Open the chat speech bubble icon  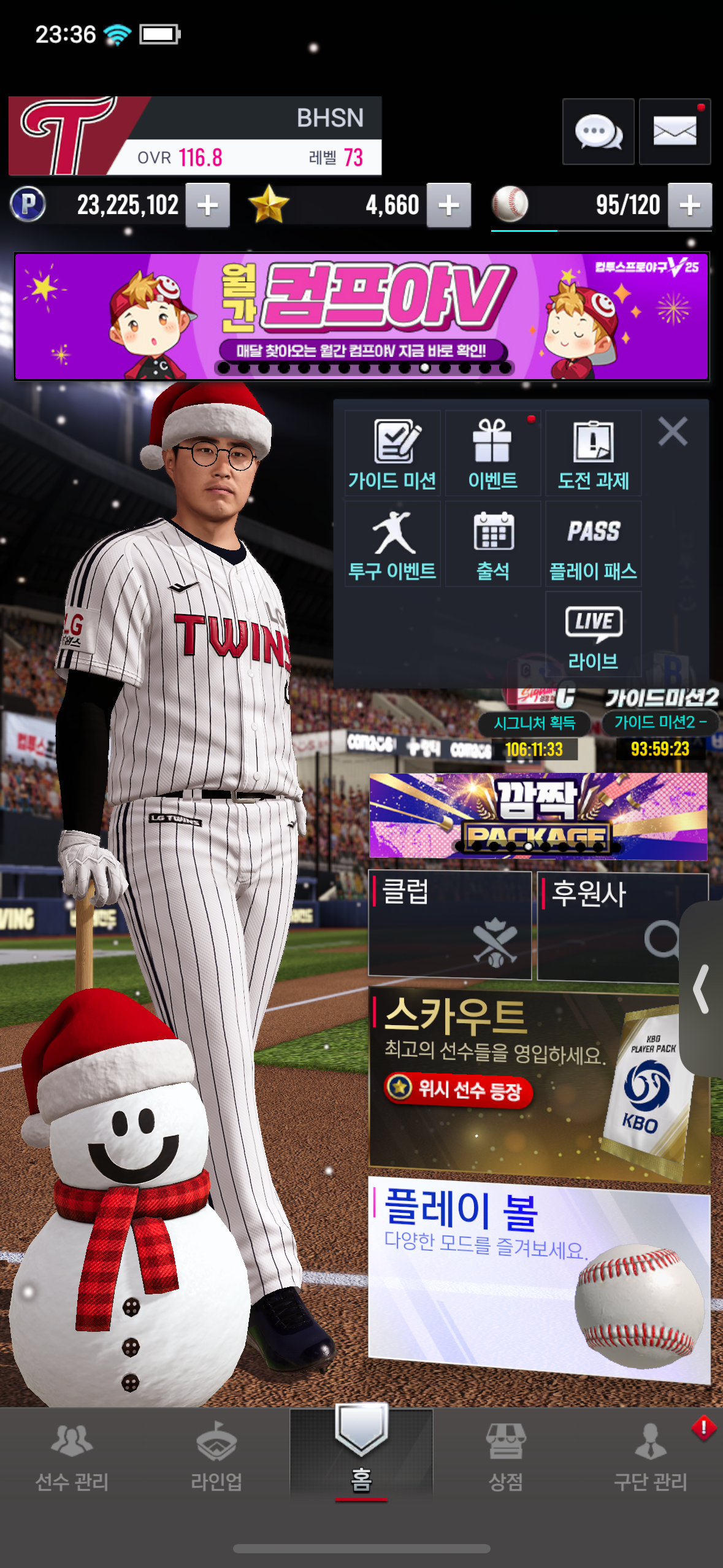click(x=598, y=131)
